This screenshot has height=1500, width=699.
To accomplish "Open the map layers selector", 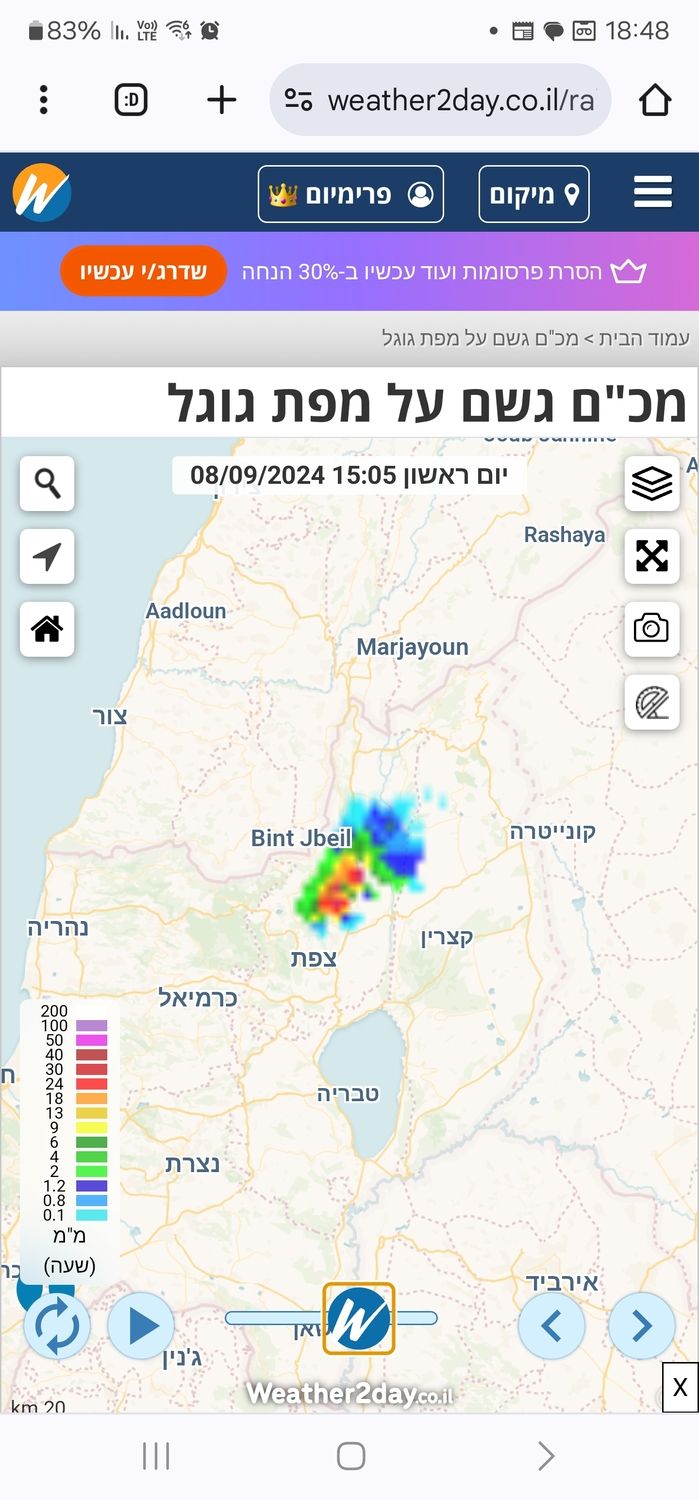I will [652, 484].
